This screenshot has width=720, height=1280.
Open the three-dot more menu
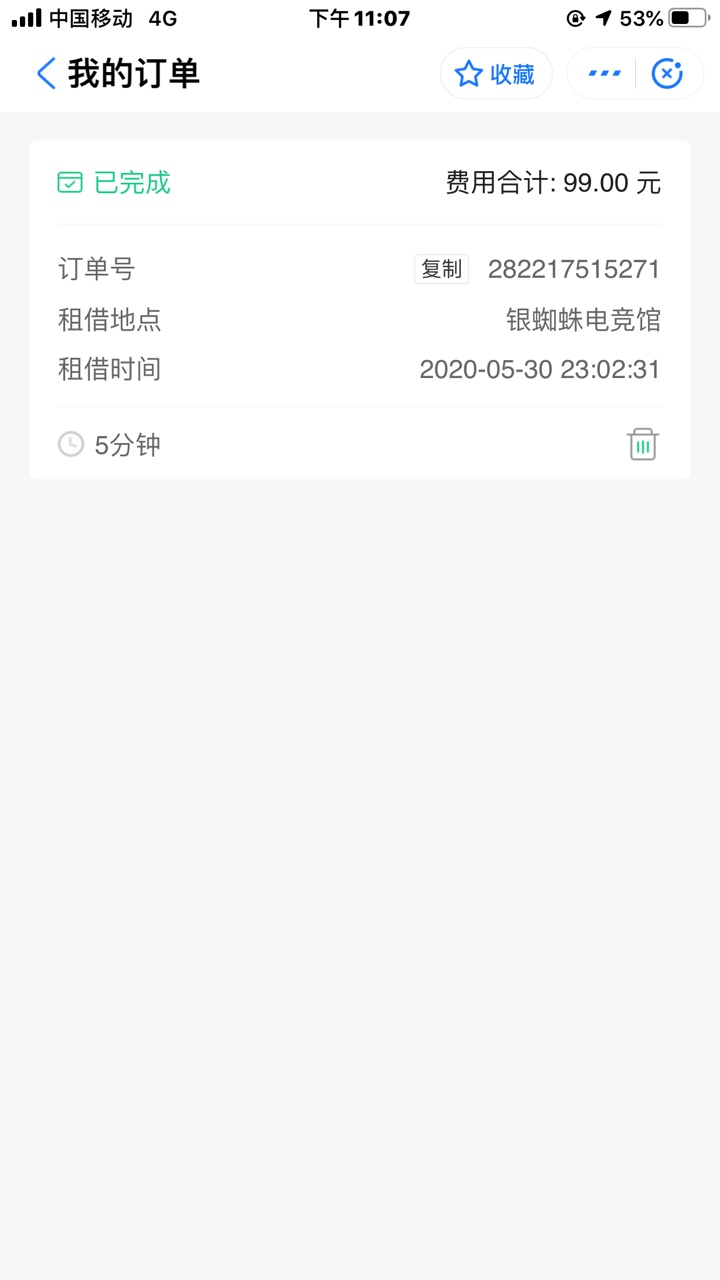pyautogui.click(x=604, y=74)
